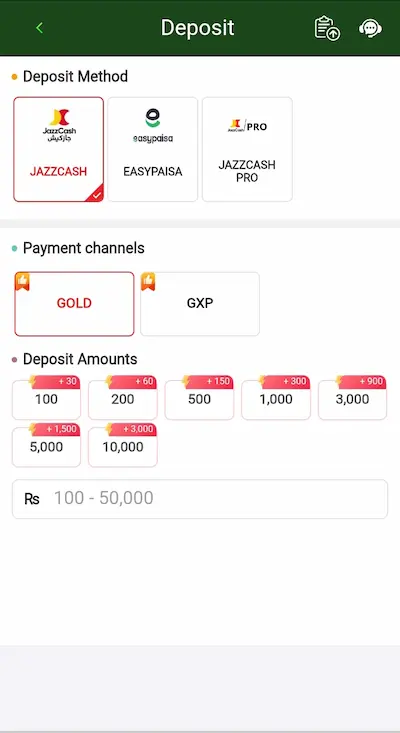
Task: Select JAZZCASH deposit method
Action: 58,150
